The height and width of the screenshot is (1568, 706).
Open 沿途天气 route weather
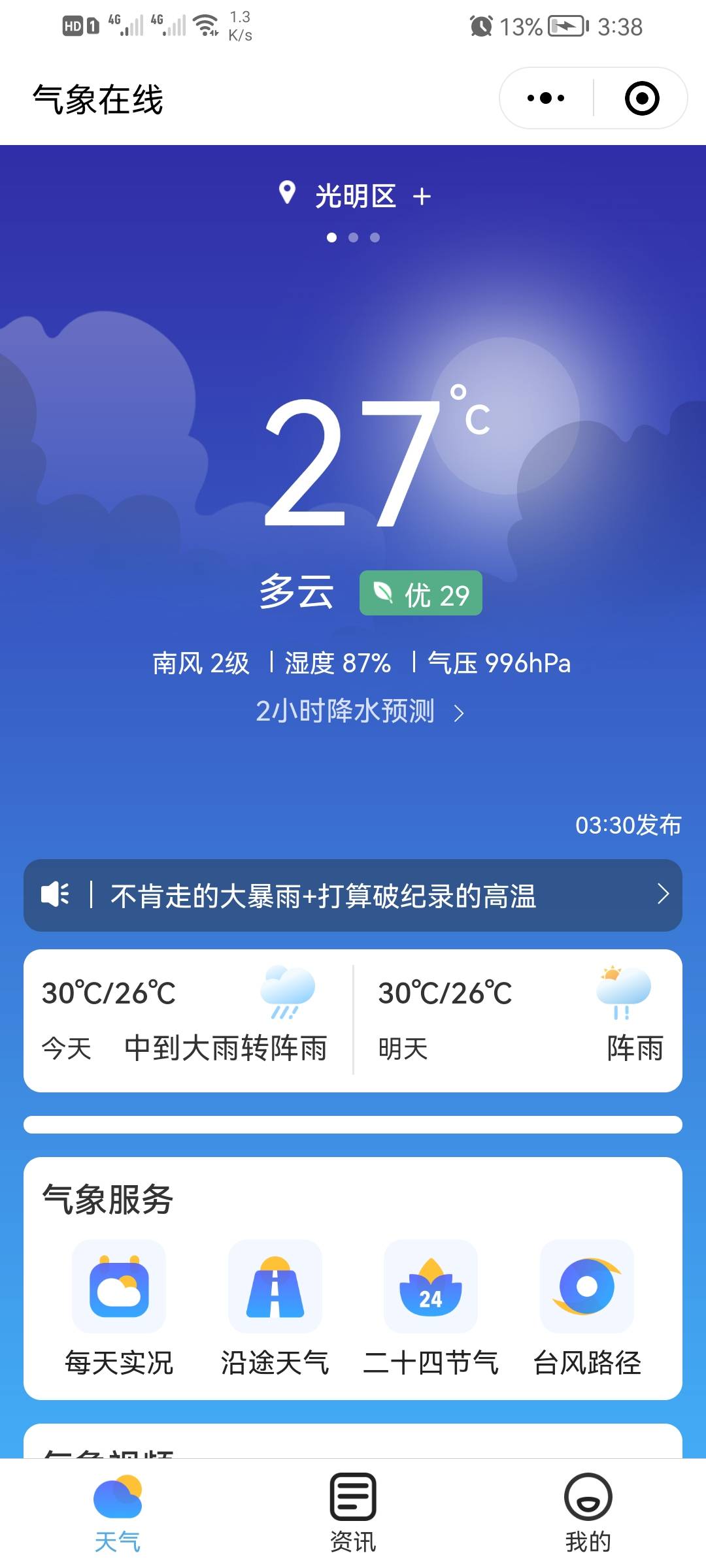point(275,1307)
